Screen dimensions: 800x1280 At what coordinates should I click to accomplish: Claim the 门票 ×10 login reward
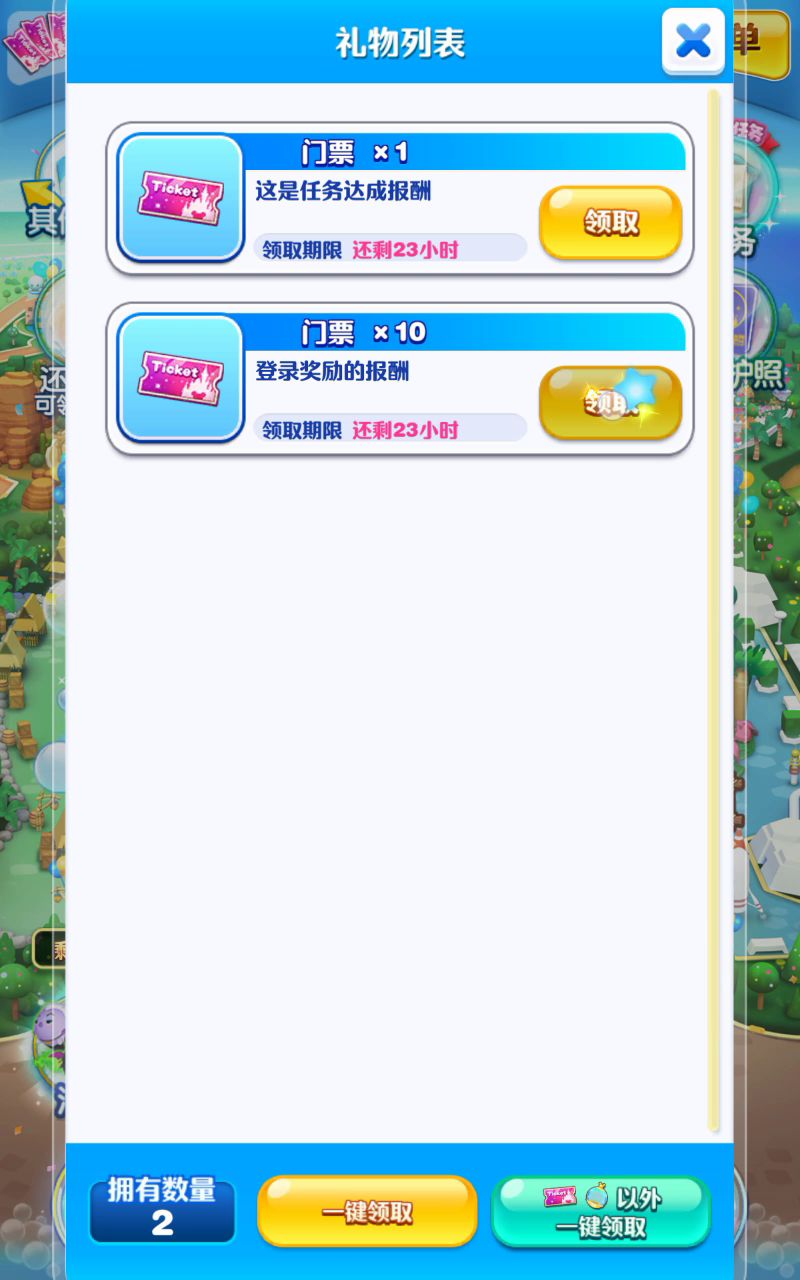(x=610, y=402)
